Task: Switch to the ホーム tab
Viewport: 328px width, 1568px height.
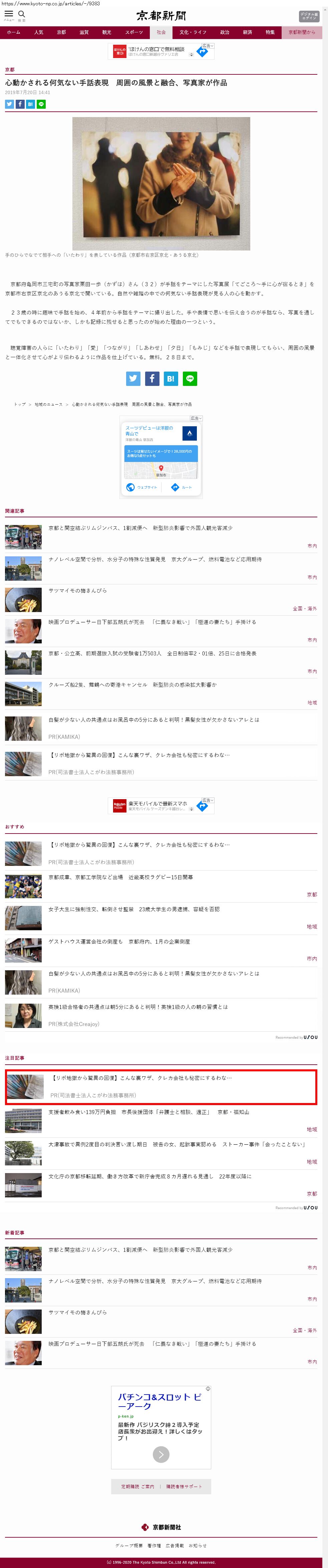Action: tap(13, 32)
